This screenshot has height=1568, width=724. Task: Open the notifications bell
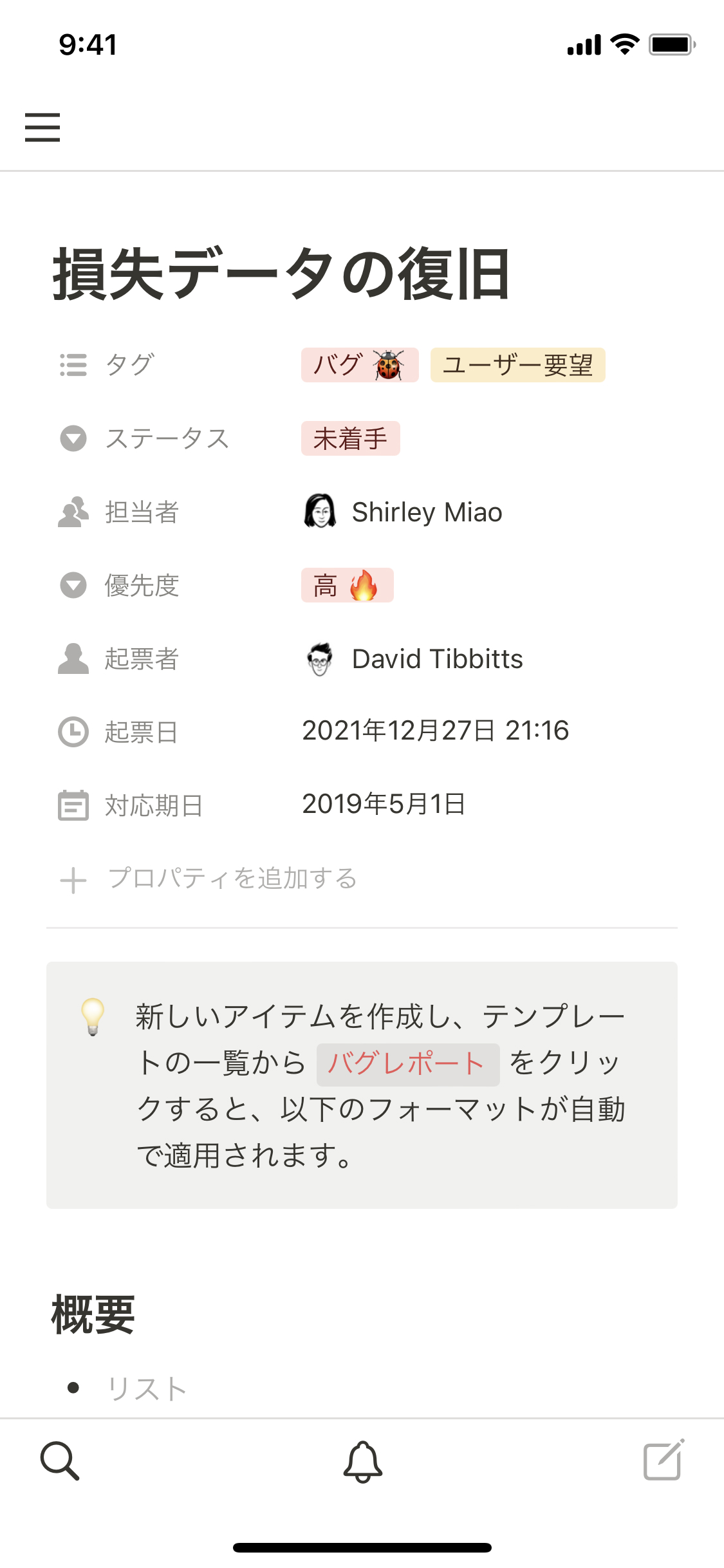pyautogui.click(x=362, y=1461)
